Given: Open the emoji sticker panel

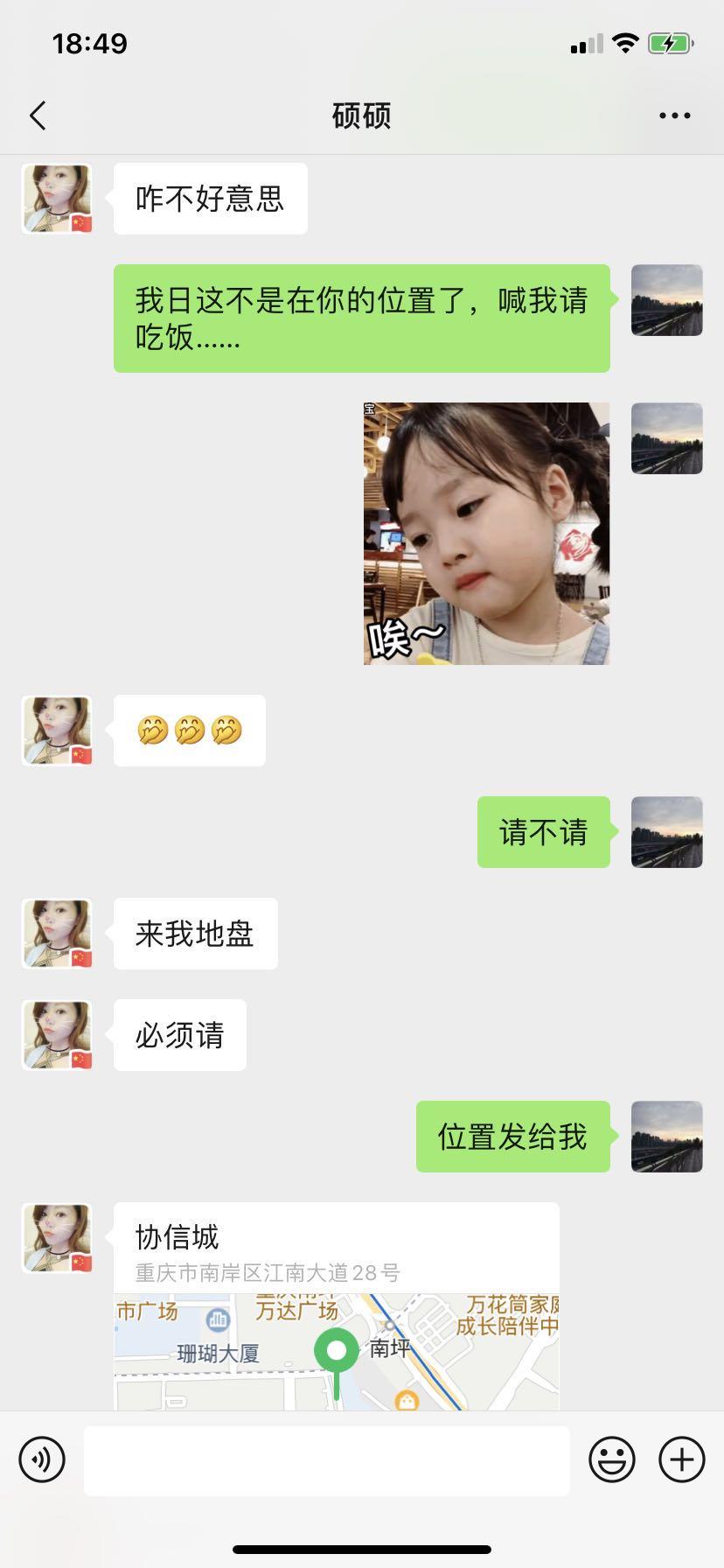Looking at the screenshot, I should pyautogui.click(x=611, y=1459).
